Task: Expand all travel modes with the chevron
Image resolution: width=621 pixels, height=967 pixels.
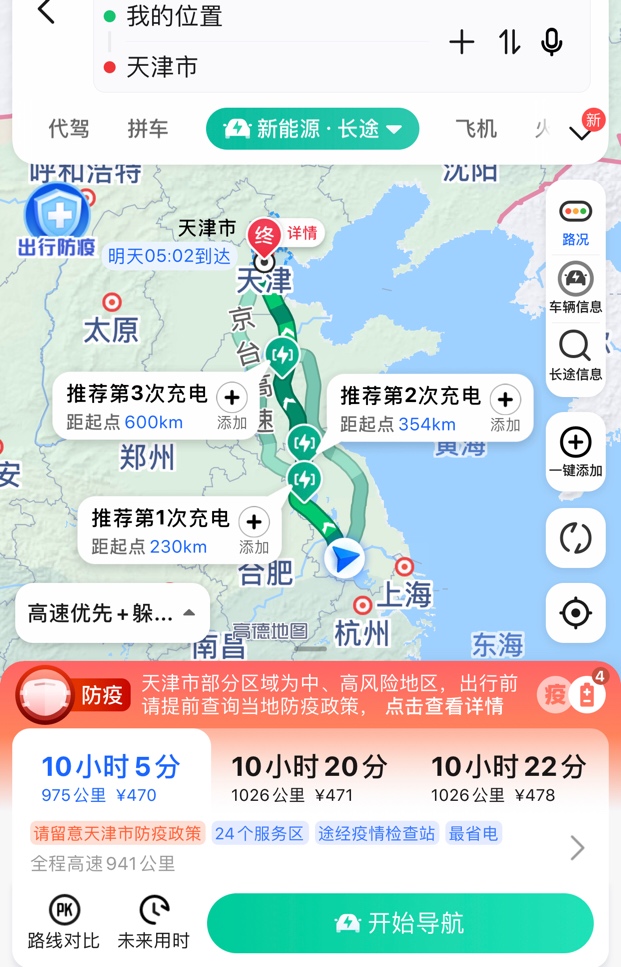Action: (x=581, y=134)
